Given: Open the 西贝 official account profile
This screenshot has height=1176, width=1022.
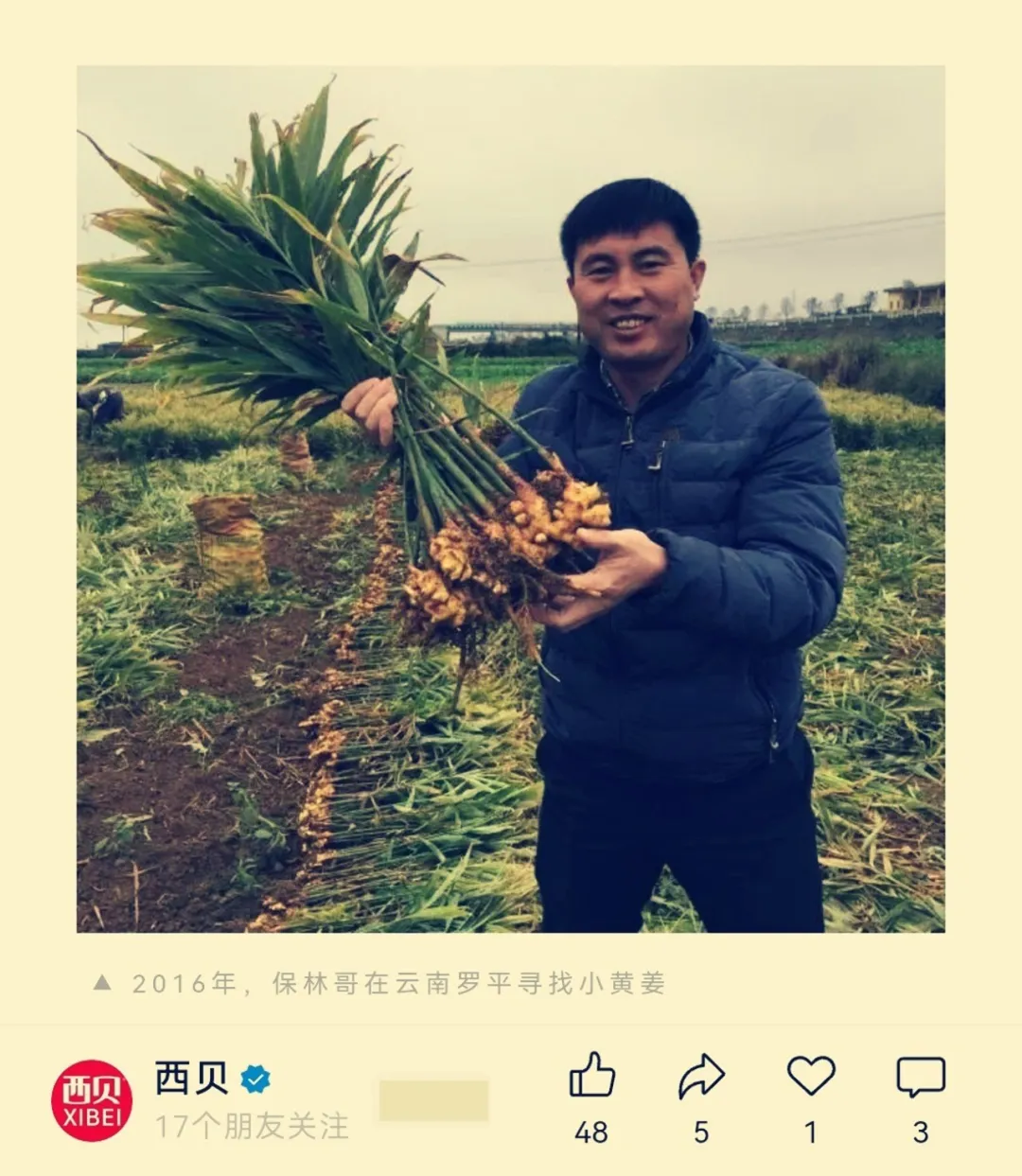Looking at the screenshot, I should coord(92,1100).
